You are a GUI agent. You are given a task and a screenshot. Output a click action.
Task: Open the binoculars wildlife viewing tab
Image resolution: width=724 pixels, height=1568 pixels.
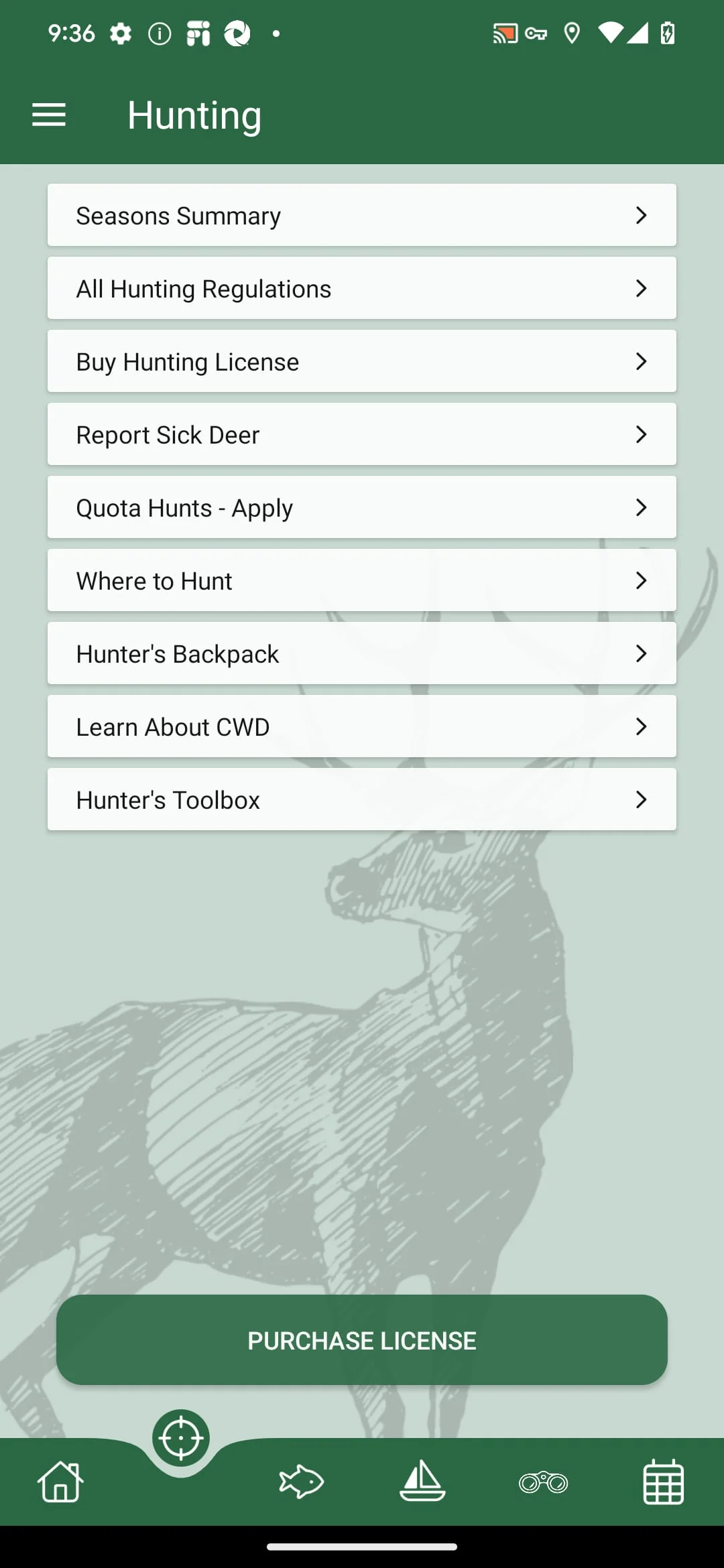543,1482
